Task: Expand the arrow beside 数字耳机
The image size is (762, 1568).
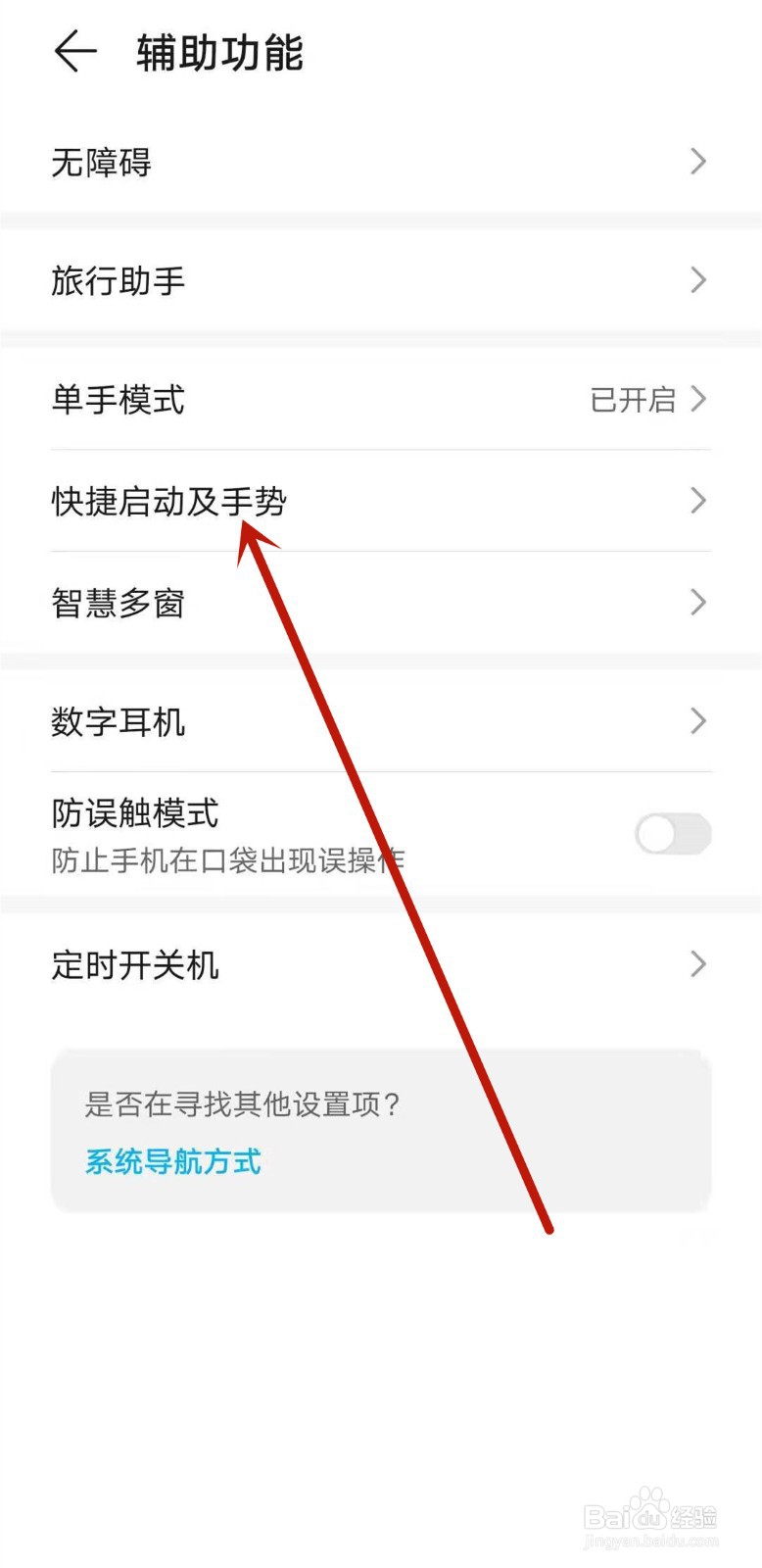Action: tap(697, 722)
